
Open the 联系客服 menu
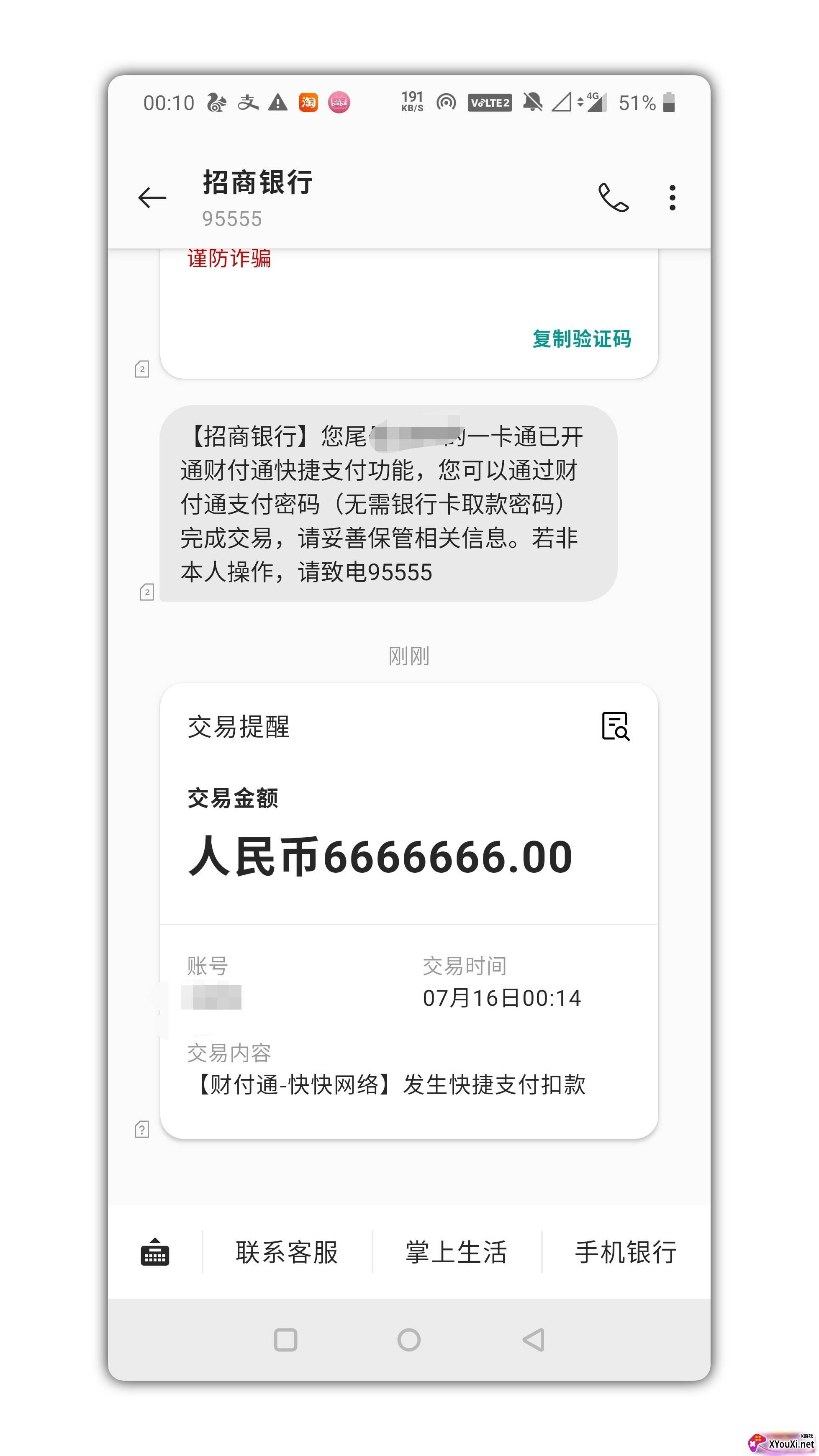coord(287,1252)
